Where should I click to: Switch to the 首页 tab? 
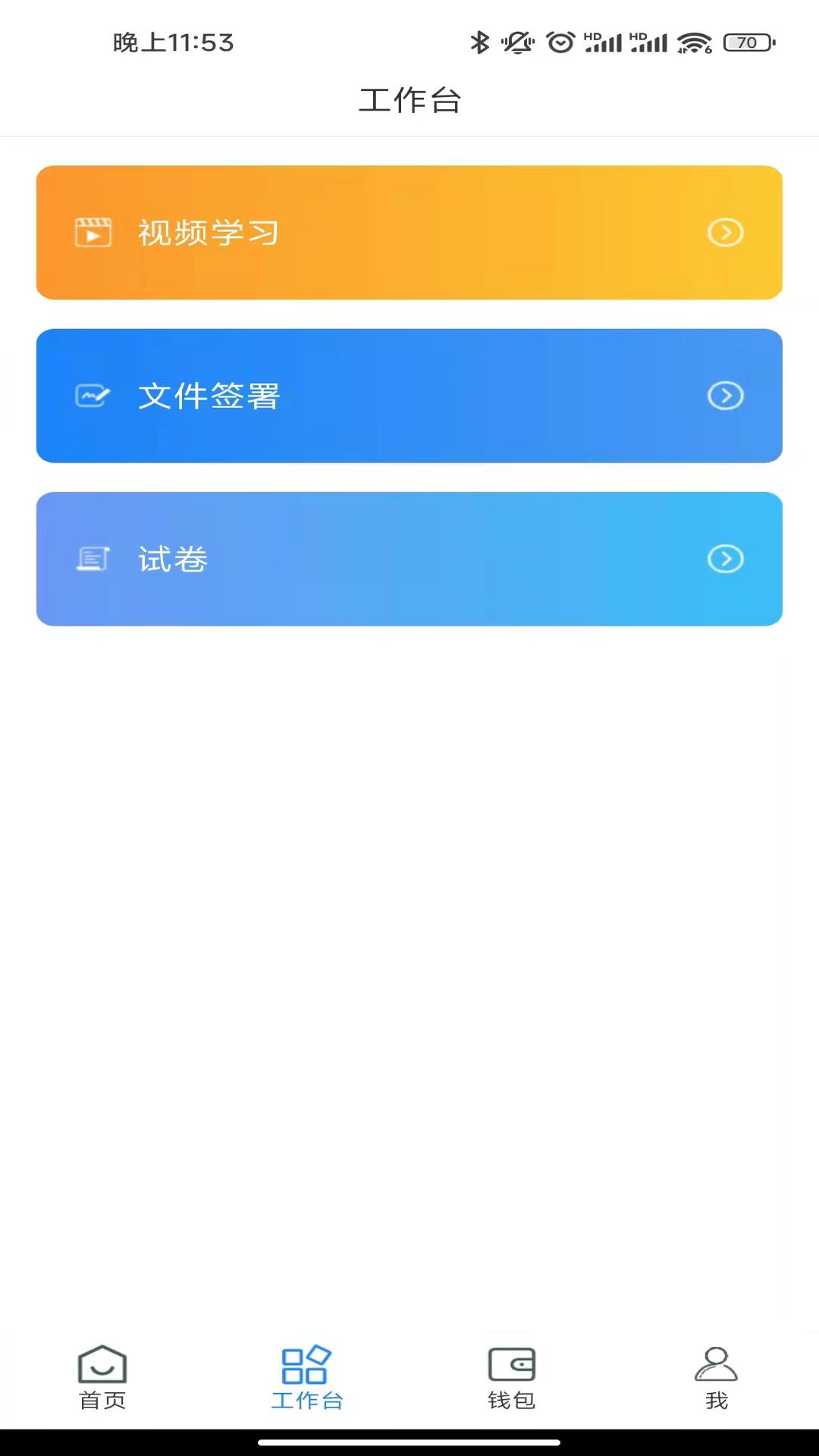(x=102, y=1378)
